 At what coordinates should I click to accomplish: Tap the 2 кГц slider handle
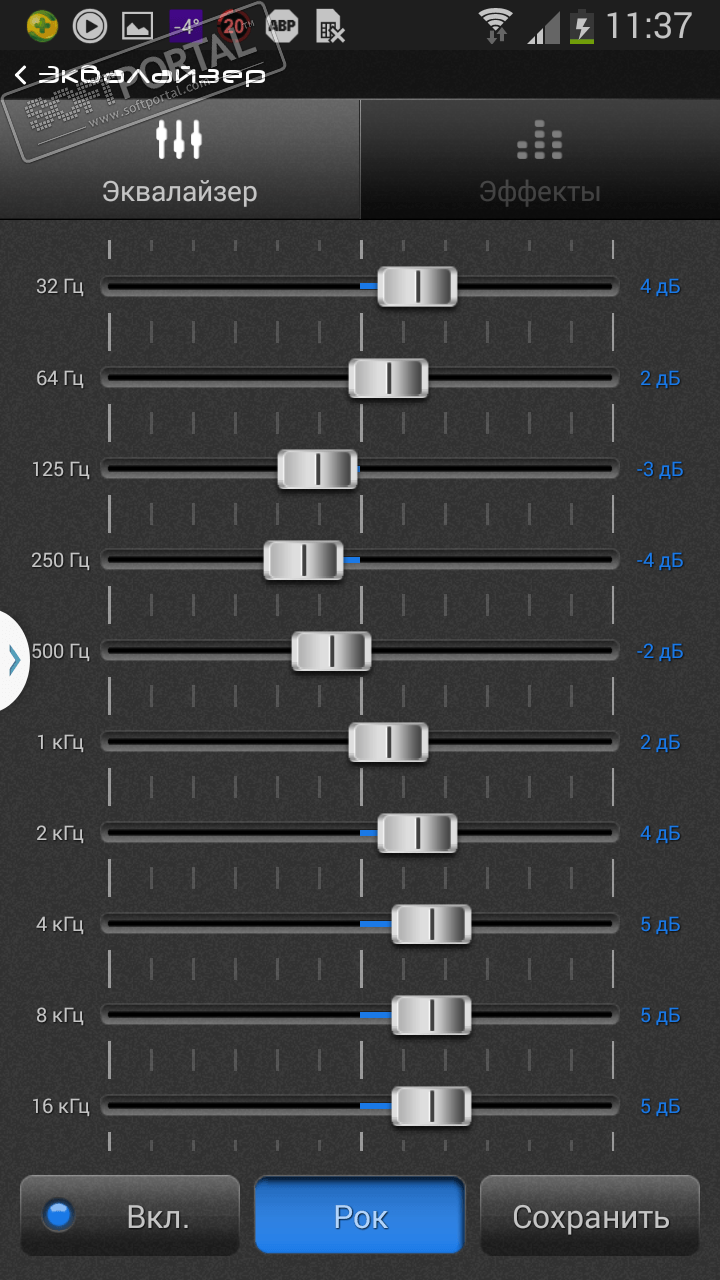click(417, 833)
